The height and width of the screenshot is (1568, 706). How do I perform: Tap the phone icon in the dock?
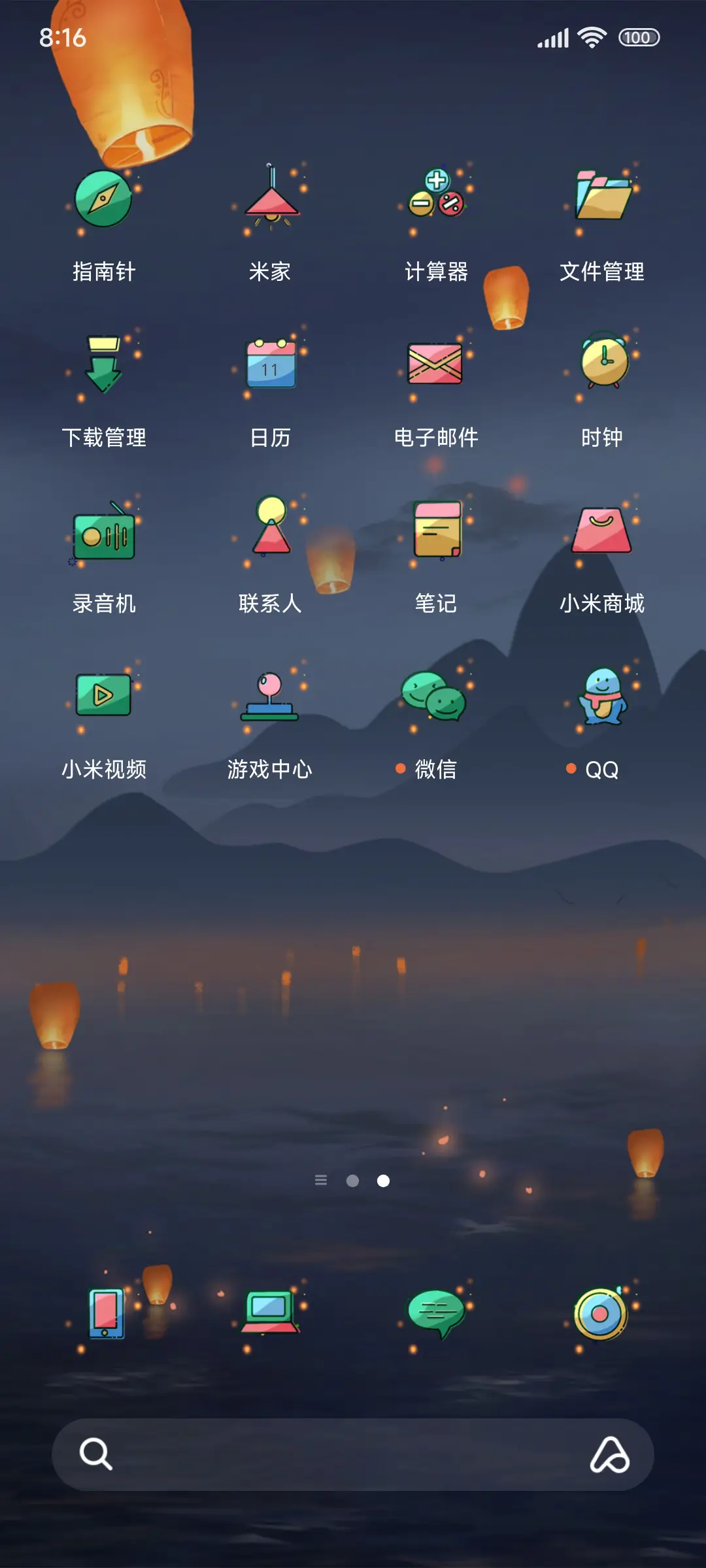(105, 1313)
